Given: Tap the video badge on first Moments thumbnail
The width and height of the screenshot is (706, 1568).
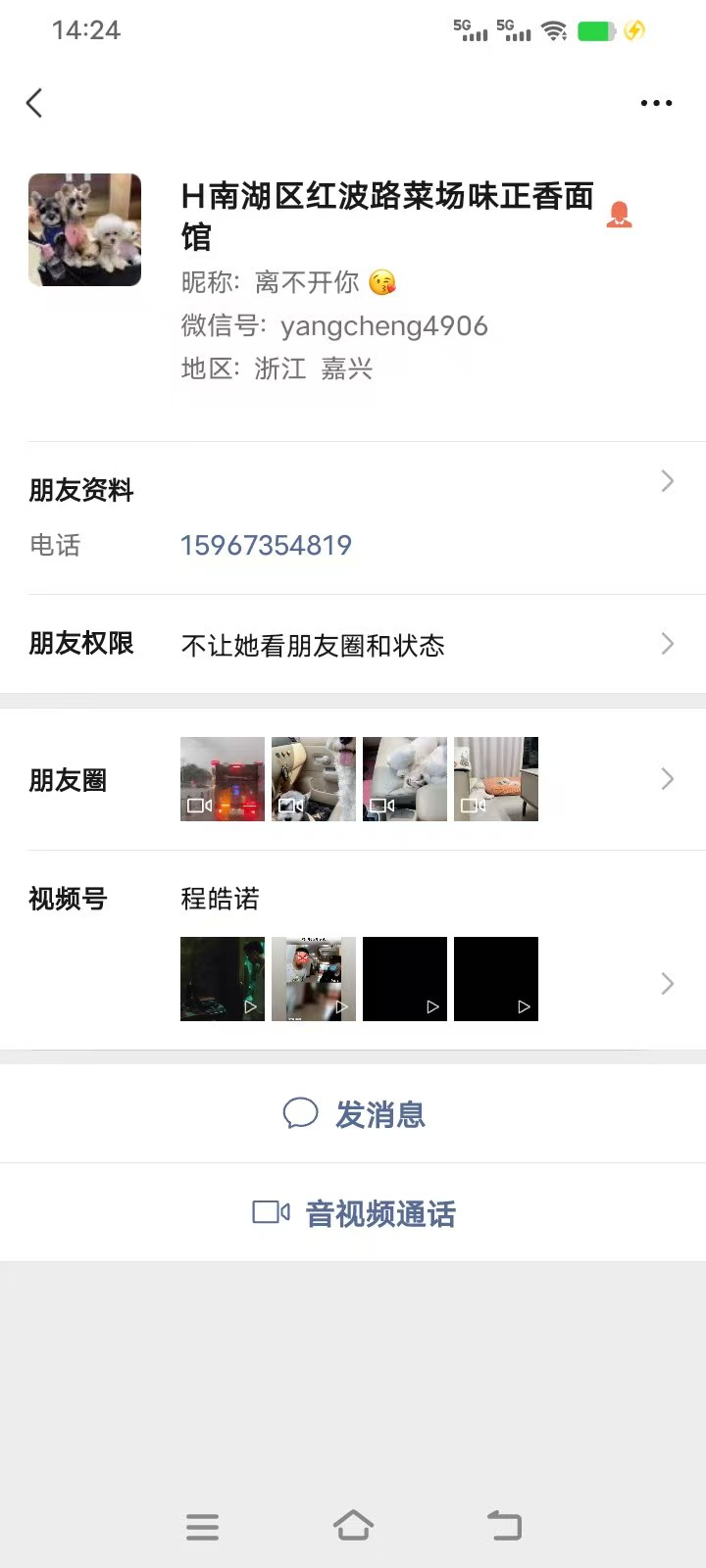Looking at the screenshot, I should click(x=198, y=805).
